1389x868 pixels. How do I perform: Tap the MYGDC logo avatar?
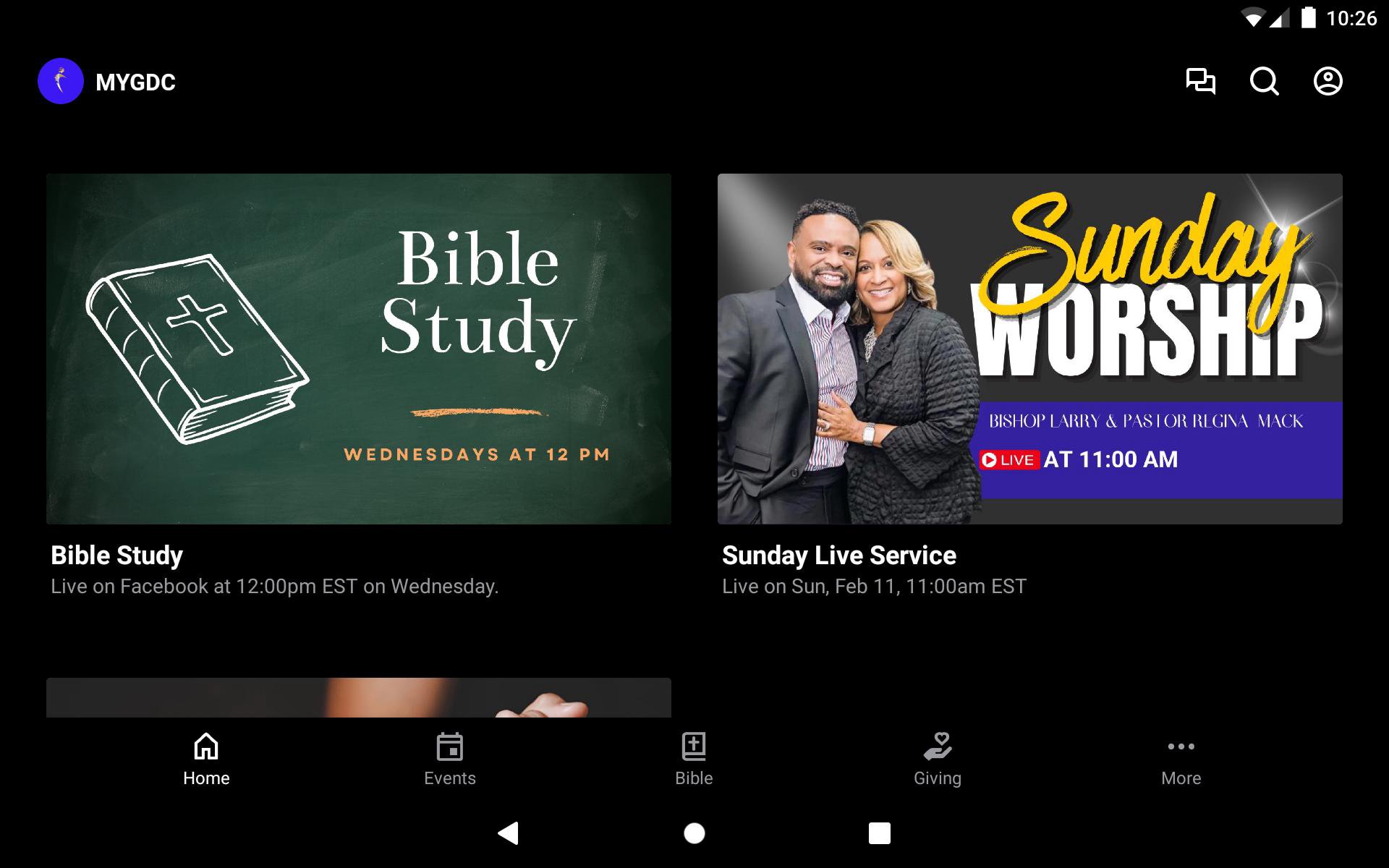(x=61, y=81)
